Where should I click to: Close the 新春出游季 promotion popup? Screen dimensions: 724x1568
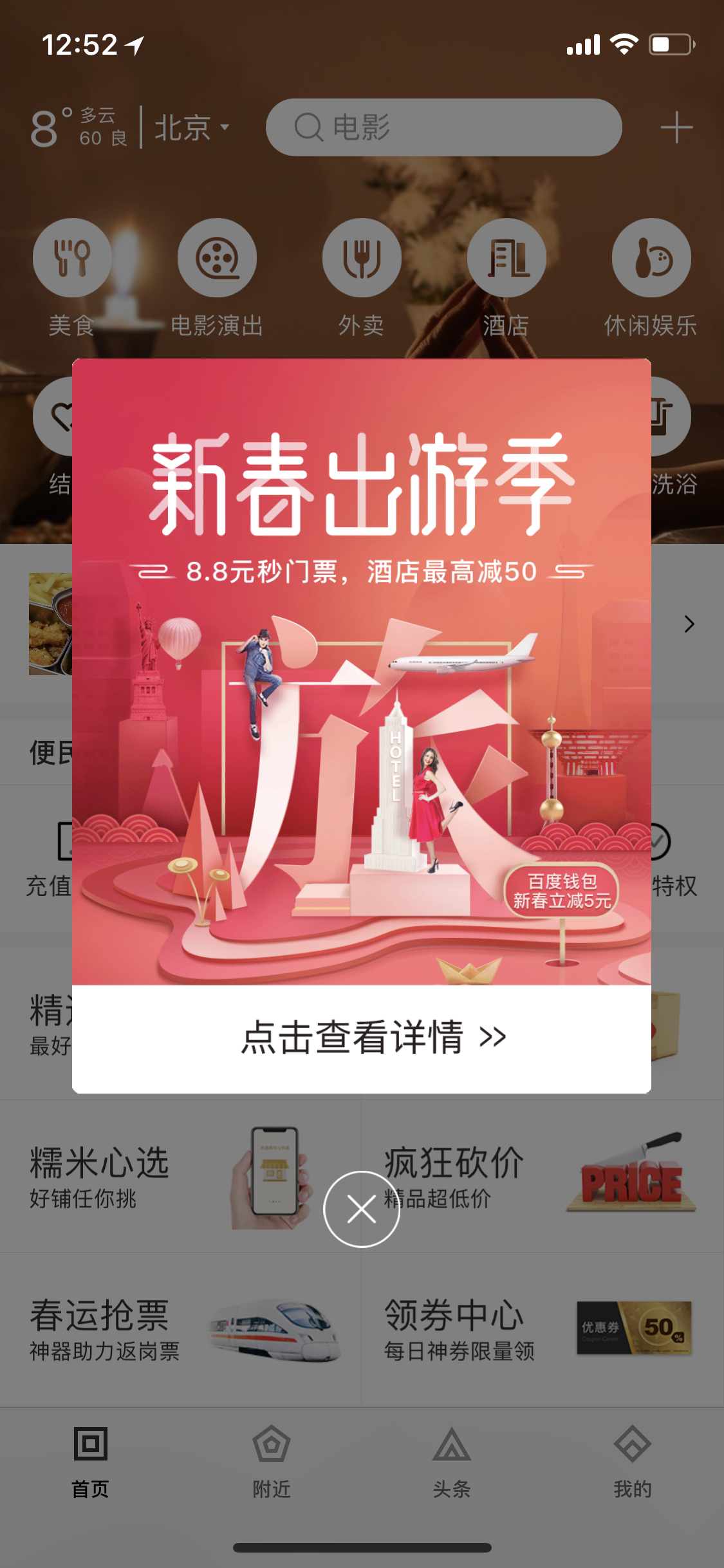[x=361, y=1209]
